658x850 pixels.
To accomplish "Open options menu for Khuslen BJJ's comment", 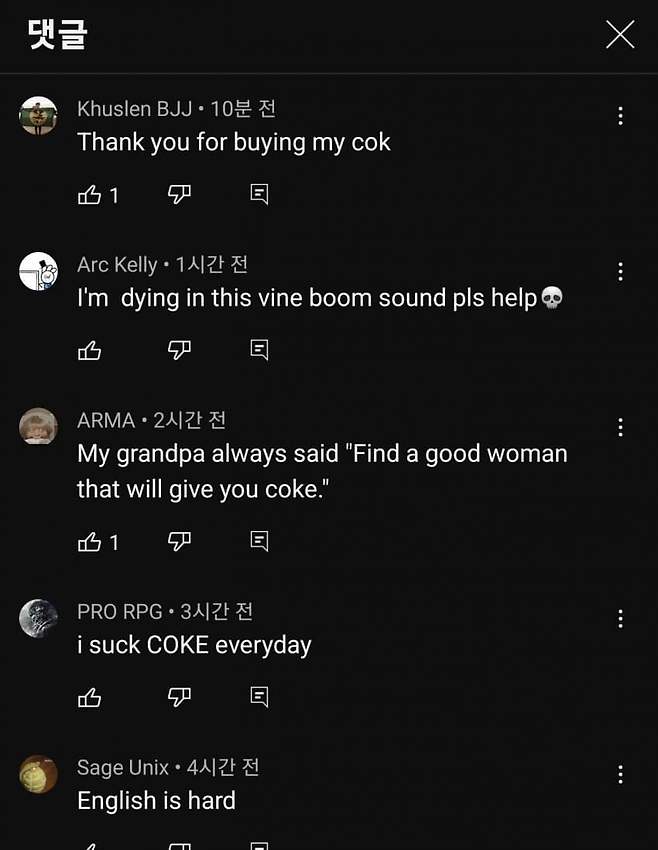I will tap(620, 116).
